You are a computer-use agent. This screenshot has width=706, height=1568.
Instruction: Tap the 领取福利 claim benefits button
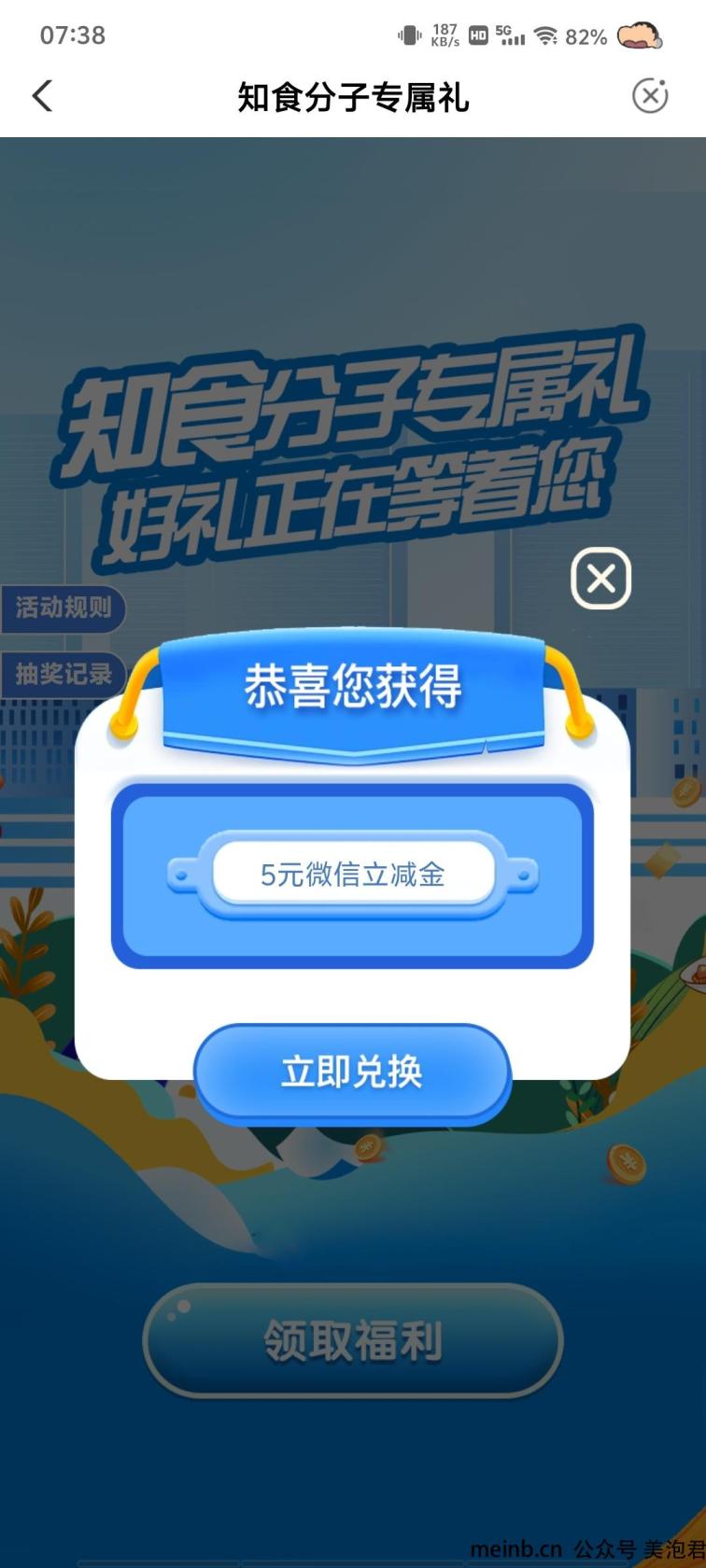pos(352,1341)
